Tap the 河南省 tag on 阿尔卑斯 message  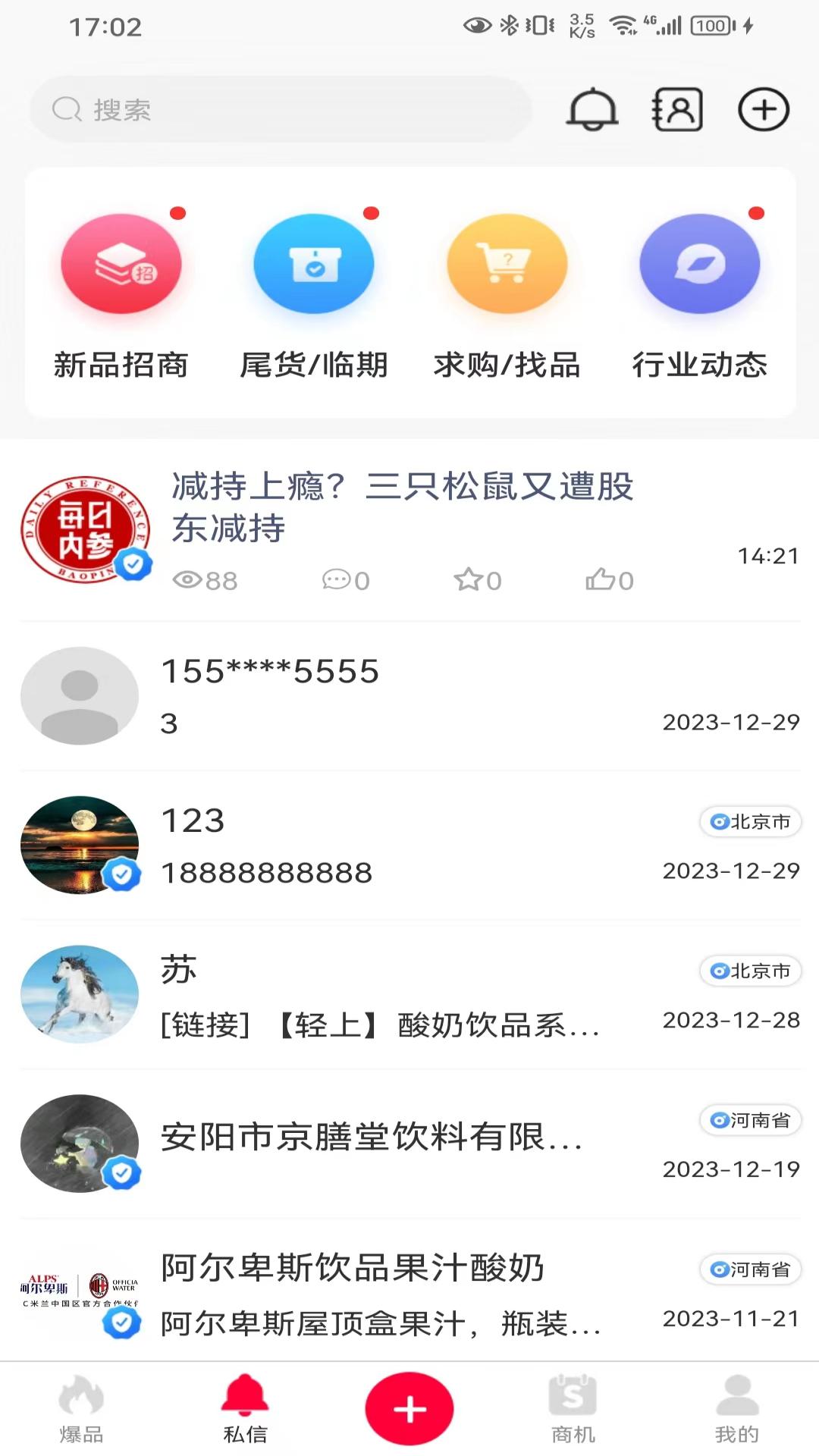[749, 1270]
